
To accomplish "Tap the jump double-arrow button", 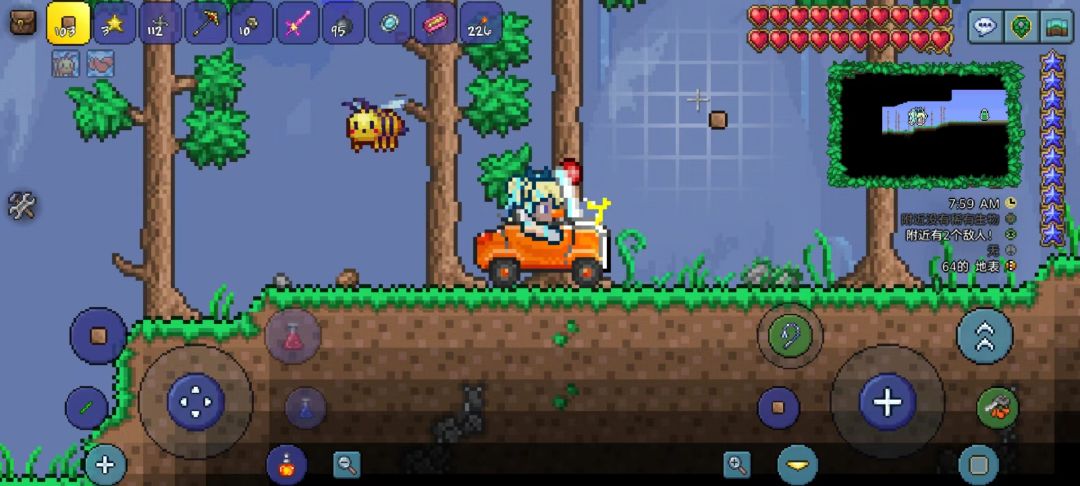I will [x=984, y=335].
